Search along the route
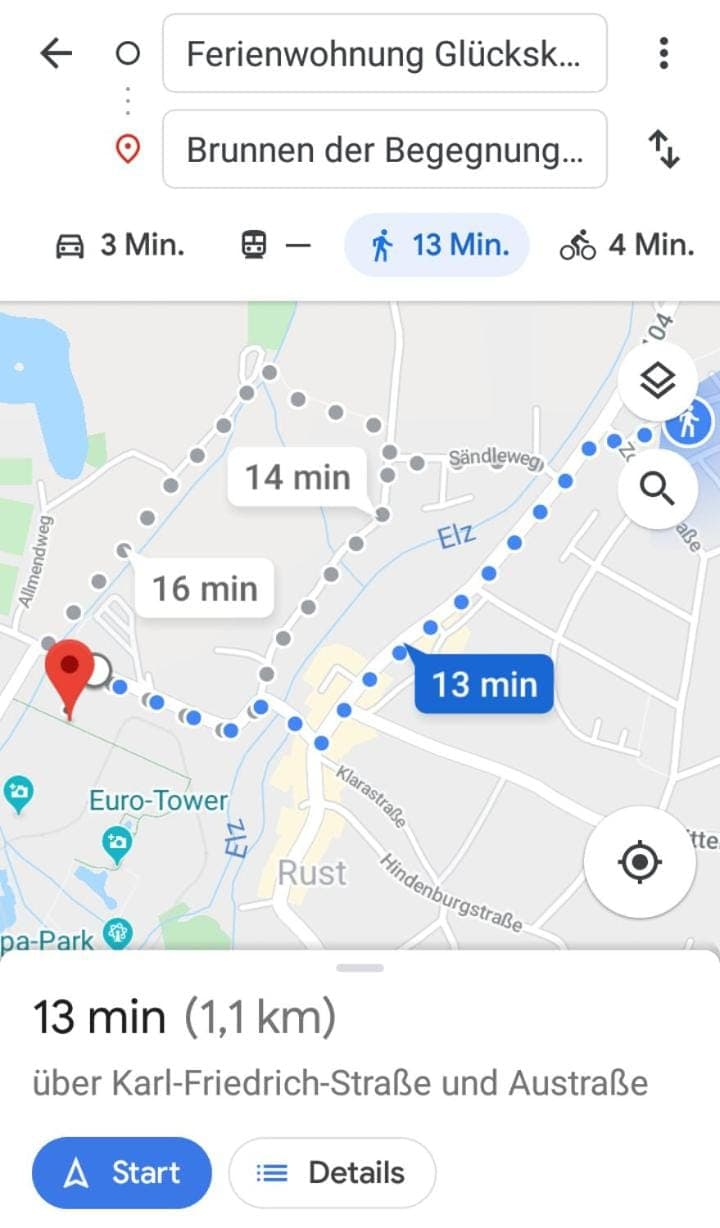720x1228 pixels. click(657, 489)
